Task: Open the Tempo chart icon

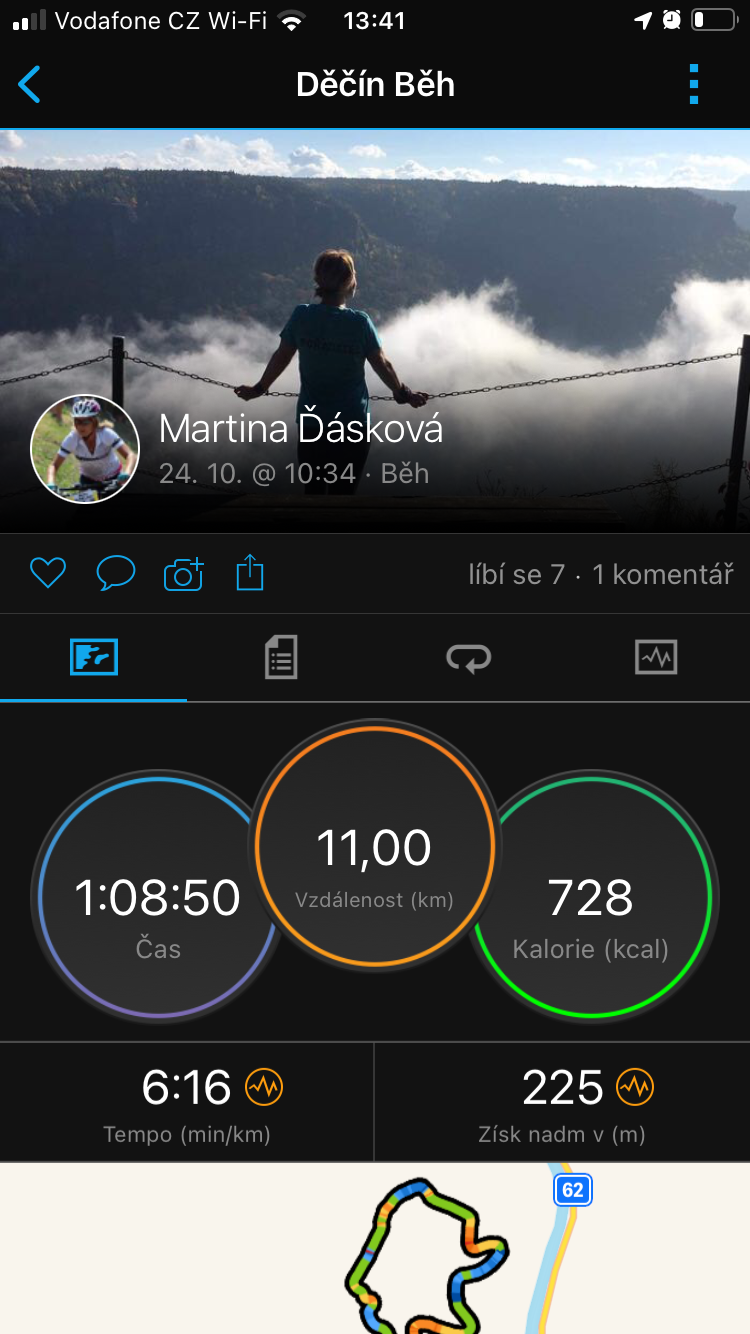Action: [x=264, y=1086]
